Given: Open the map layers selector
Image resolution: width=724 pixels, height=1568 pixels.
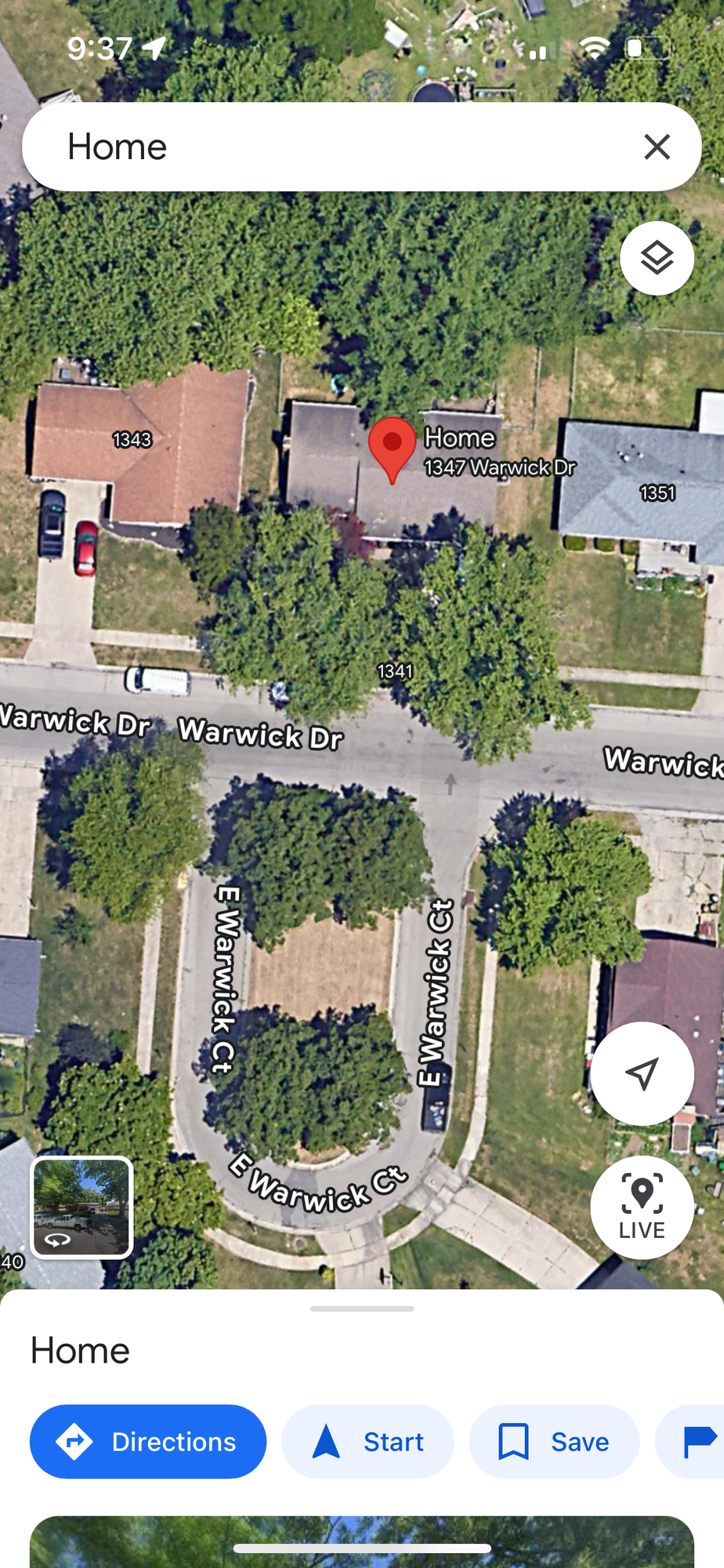Looking at the screenshot, I should tap(657, 258).
